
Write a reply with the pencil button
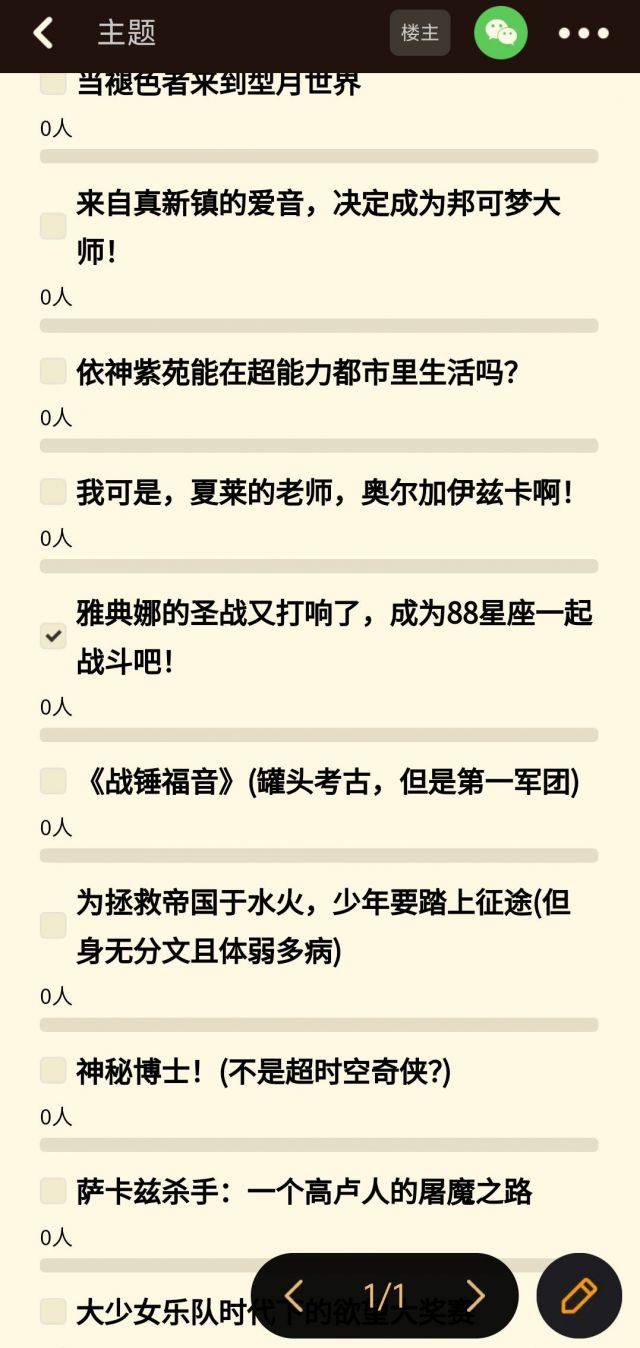[579, 1296]
